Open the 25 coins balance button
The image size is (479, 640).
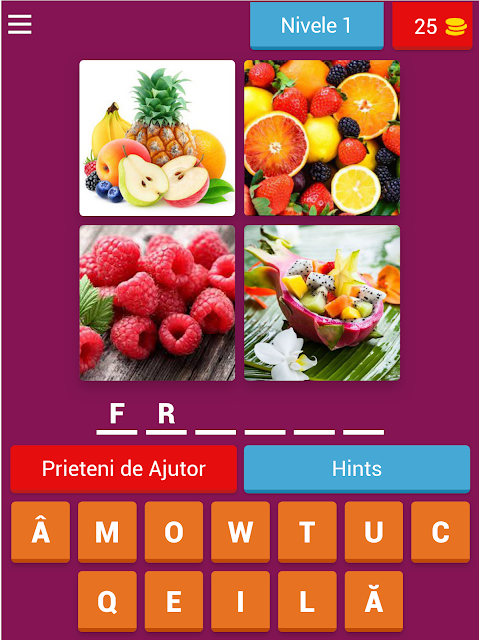click(x=432, y=26)
